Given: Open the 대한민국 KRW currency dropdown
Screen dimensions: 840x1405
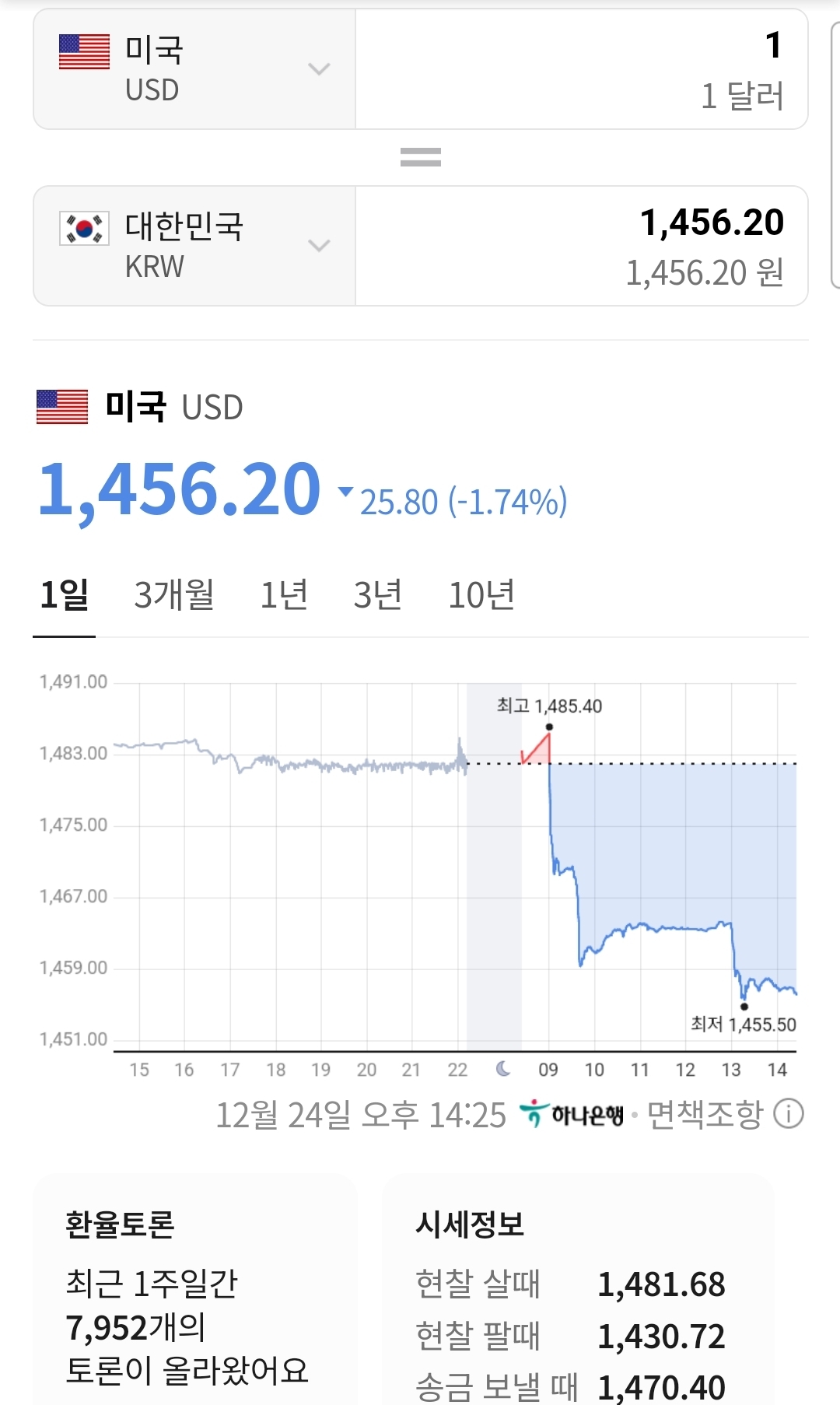Looking at the screenshot, I should pyautogui.click(x=194, y=246).
